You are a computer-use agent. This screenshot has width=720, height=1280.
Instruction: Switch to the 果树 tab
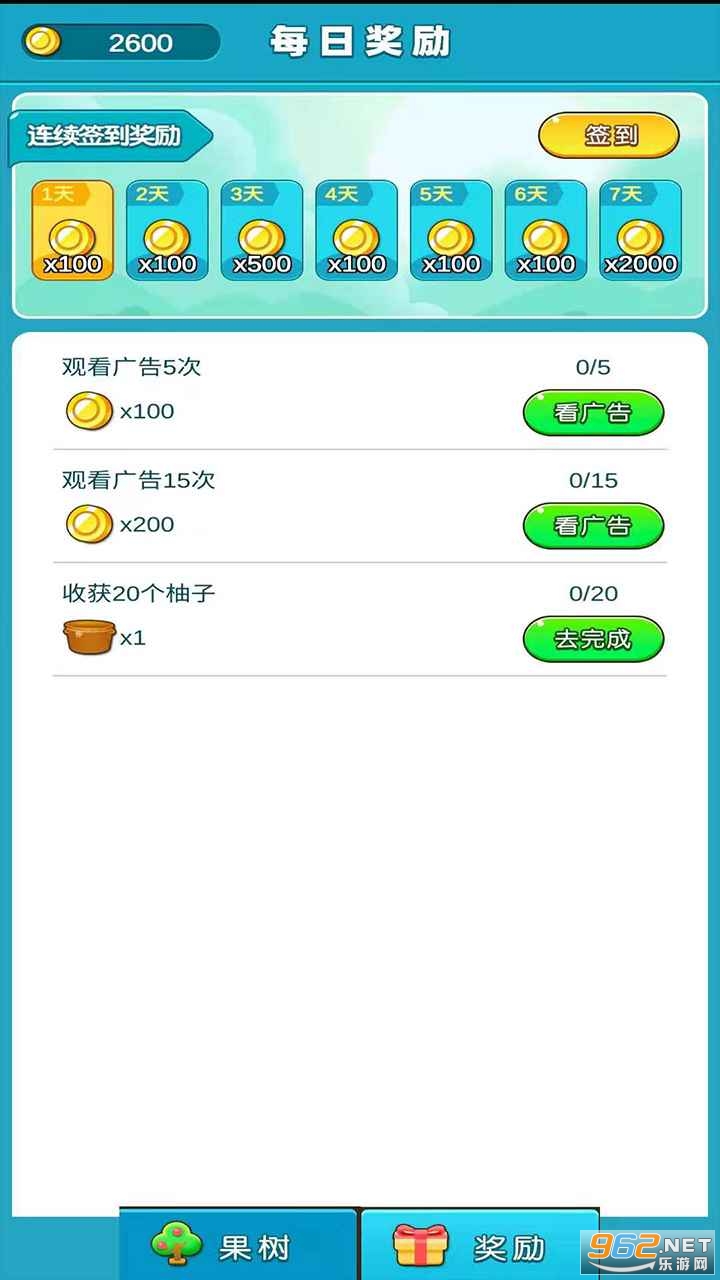pyautogui.click(x=238, y=1246)
